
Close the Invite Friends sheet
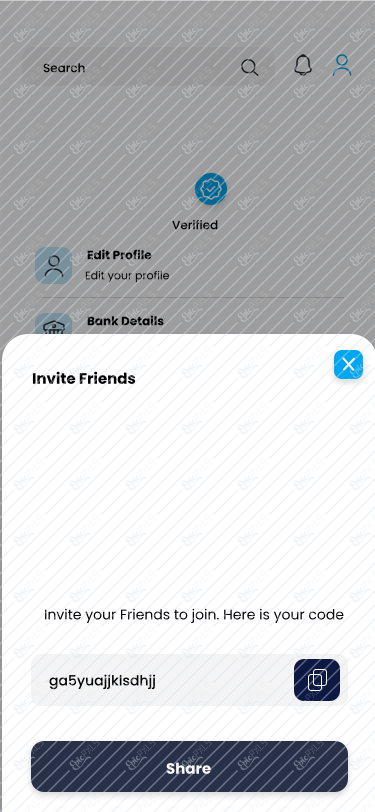(x=348, y=365)
